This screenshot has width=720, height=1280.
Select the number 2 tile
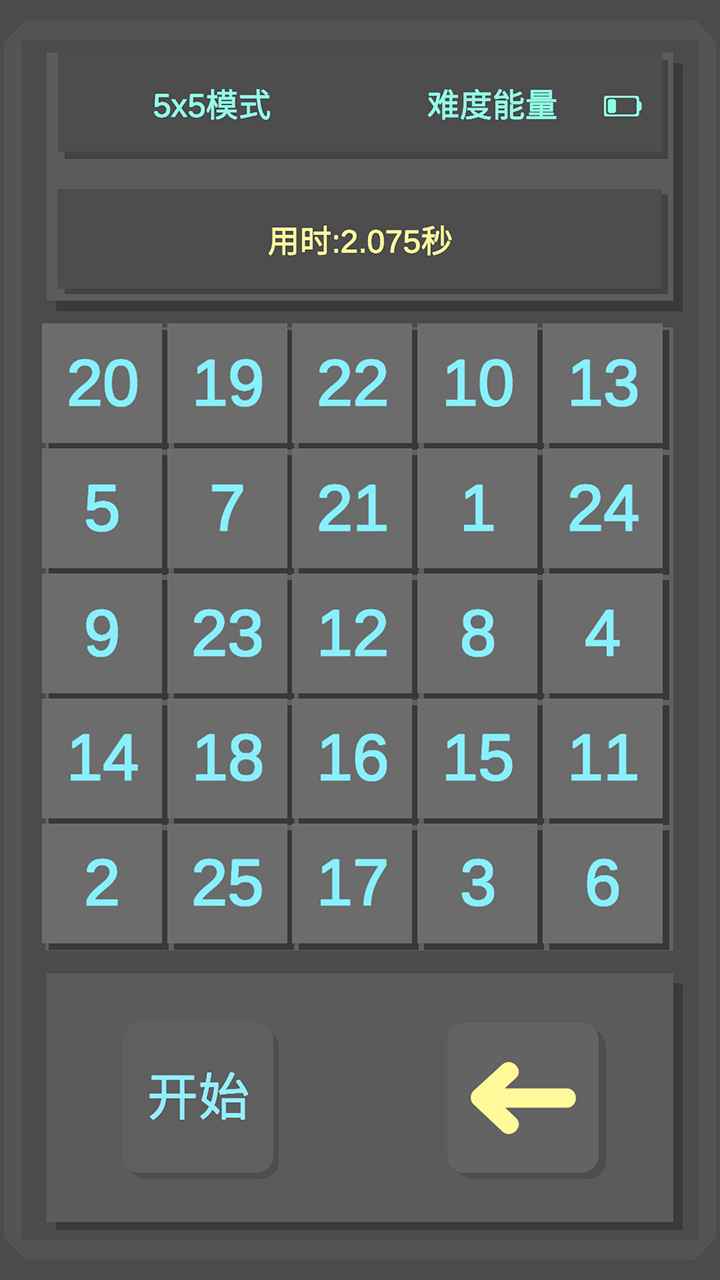pyautogui.click(x=102, y=883)
